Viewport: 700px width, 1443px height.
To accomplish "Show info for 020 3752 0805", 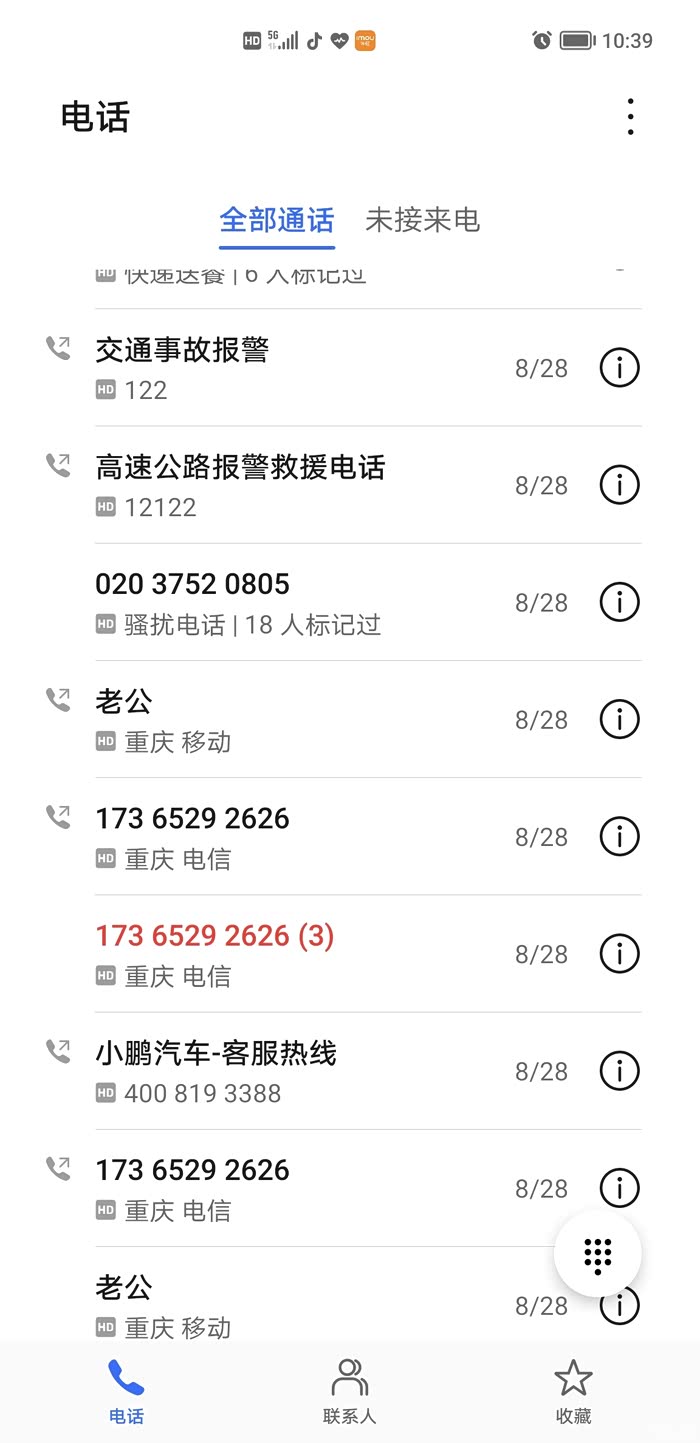I will coord(619,602).
